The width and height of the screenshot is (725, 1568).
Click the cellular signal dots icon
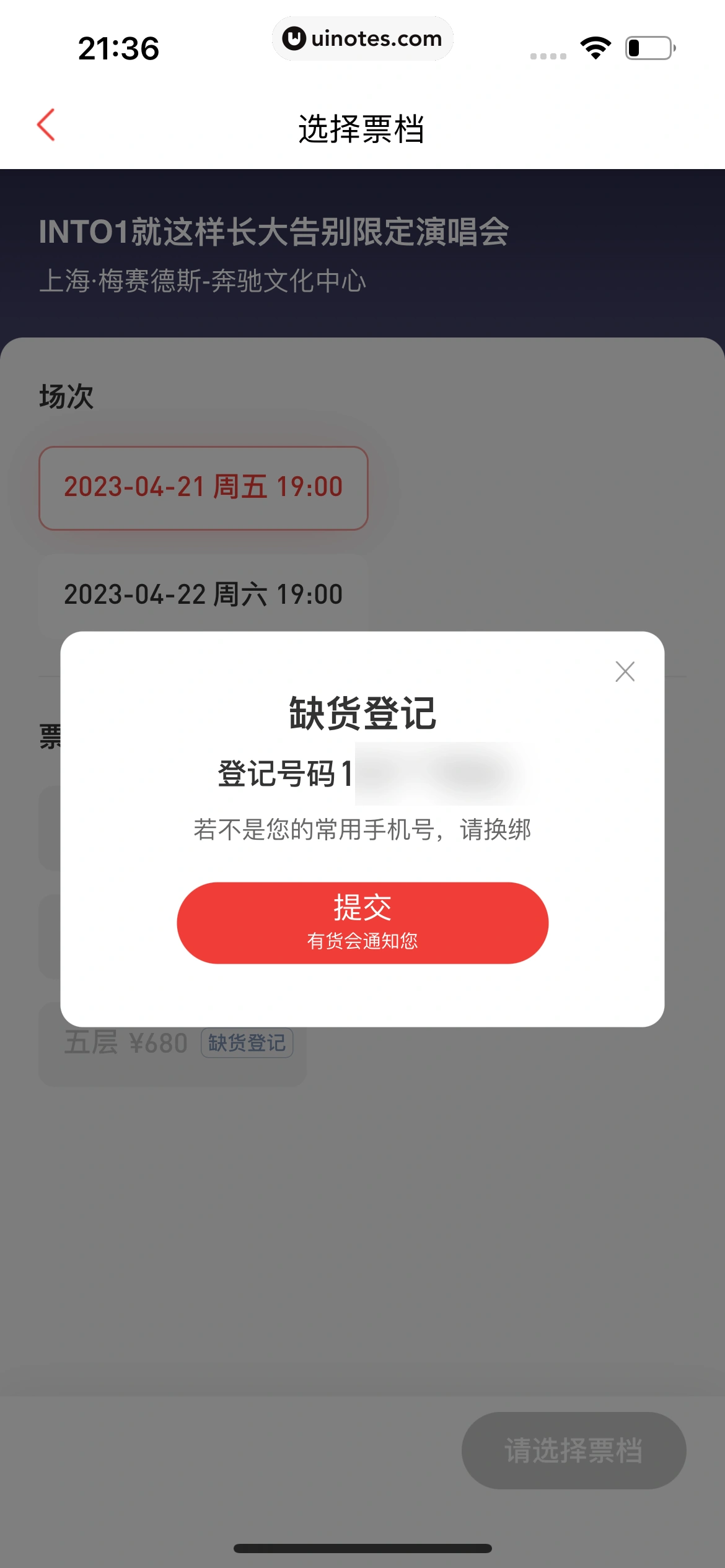[x=549, y=54]
